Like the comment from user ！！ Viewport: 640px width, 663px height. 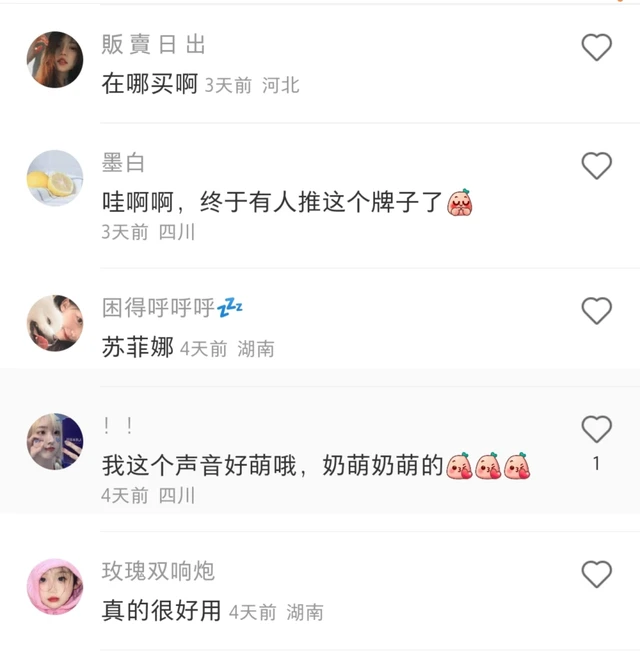596,430
